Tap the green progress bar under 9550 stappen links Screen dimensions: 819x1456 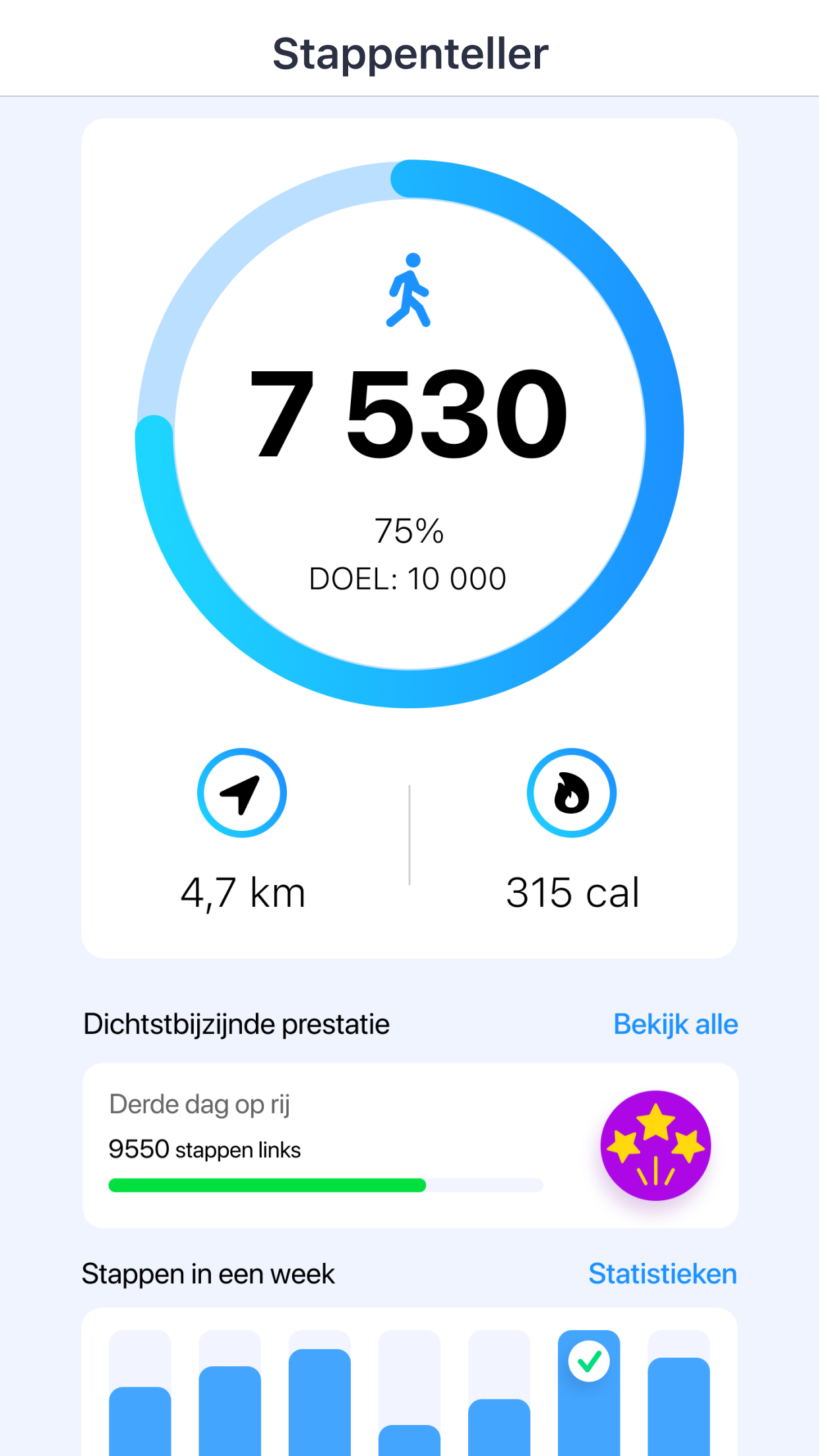267,1186
